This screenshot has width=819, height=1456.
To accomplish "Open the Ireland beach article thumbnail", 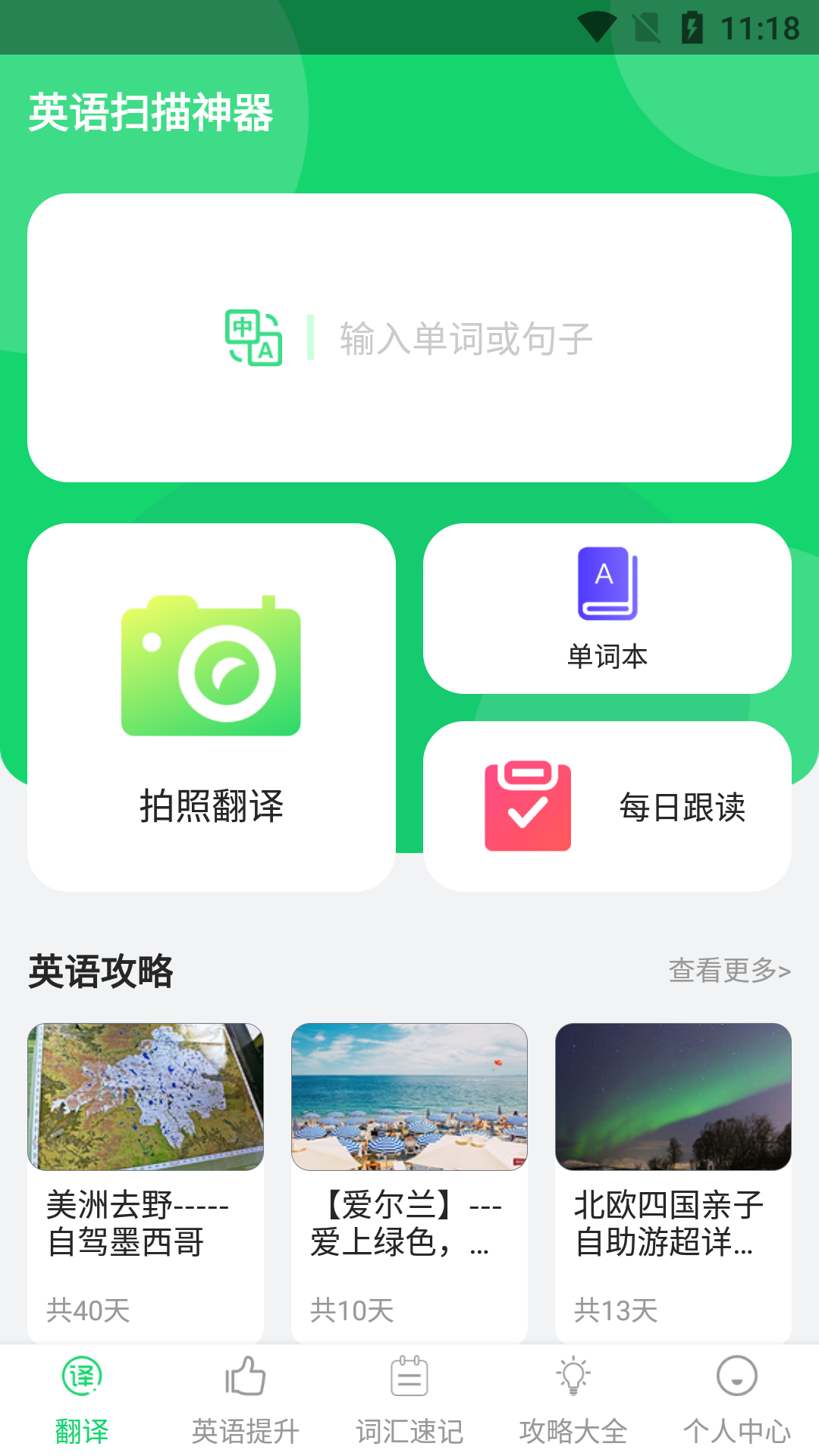I will coord(409,1095).
